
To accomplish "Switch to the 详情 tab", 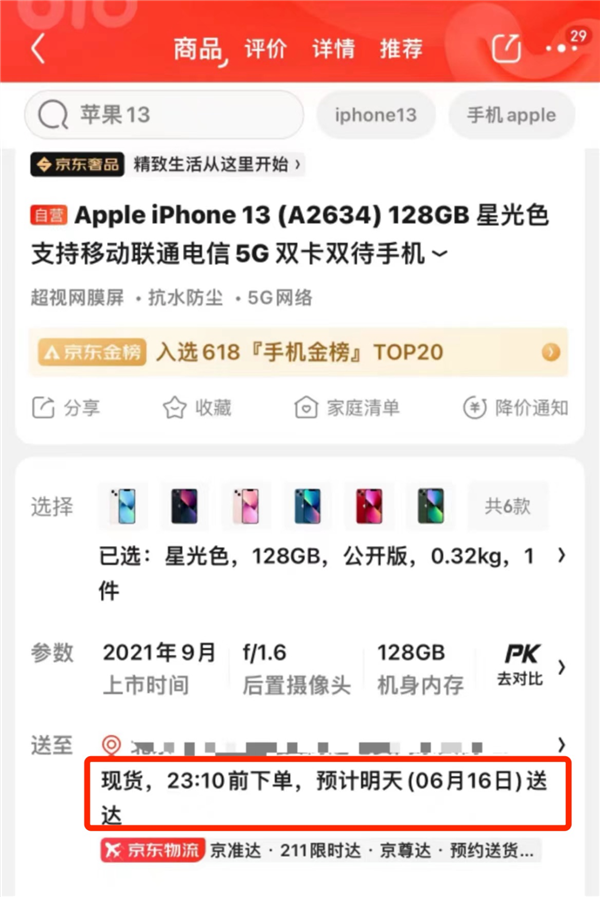I will point(333,48).
